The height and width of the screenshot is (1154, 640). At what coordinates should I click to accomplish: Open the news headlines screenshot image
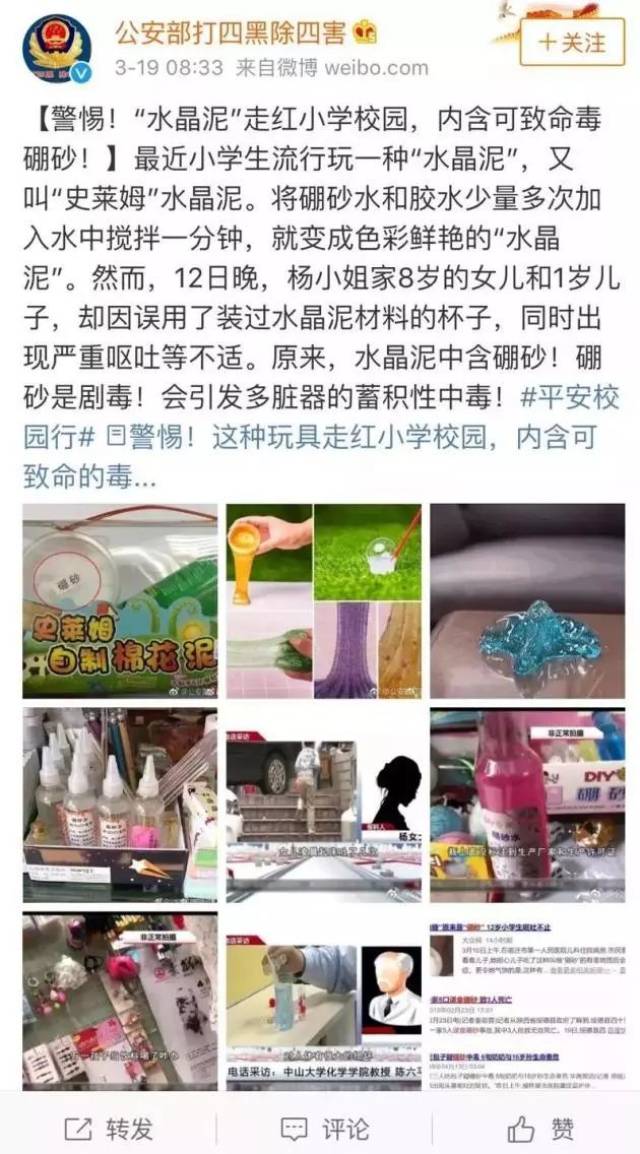[528, 1000]
